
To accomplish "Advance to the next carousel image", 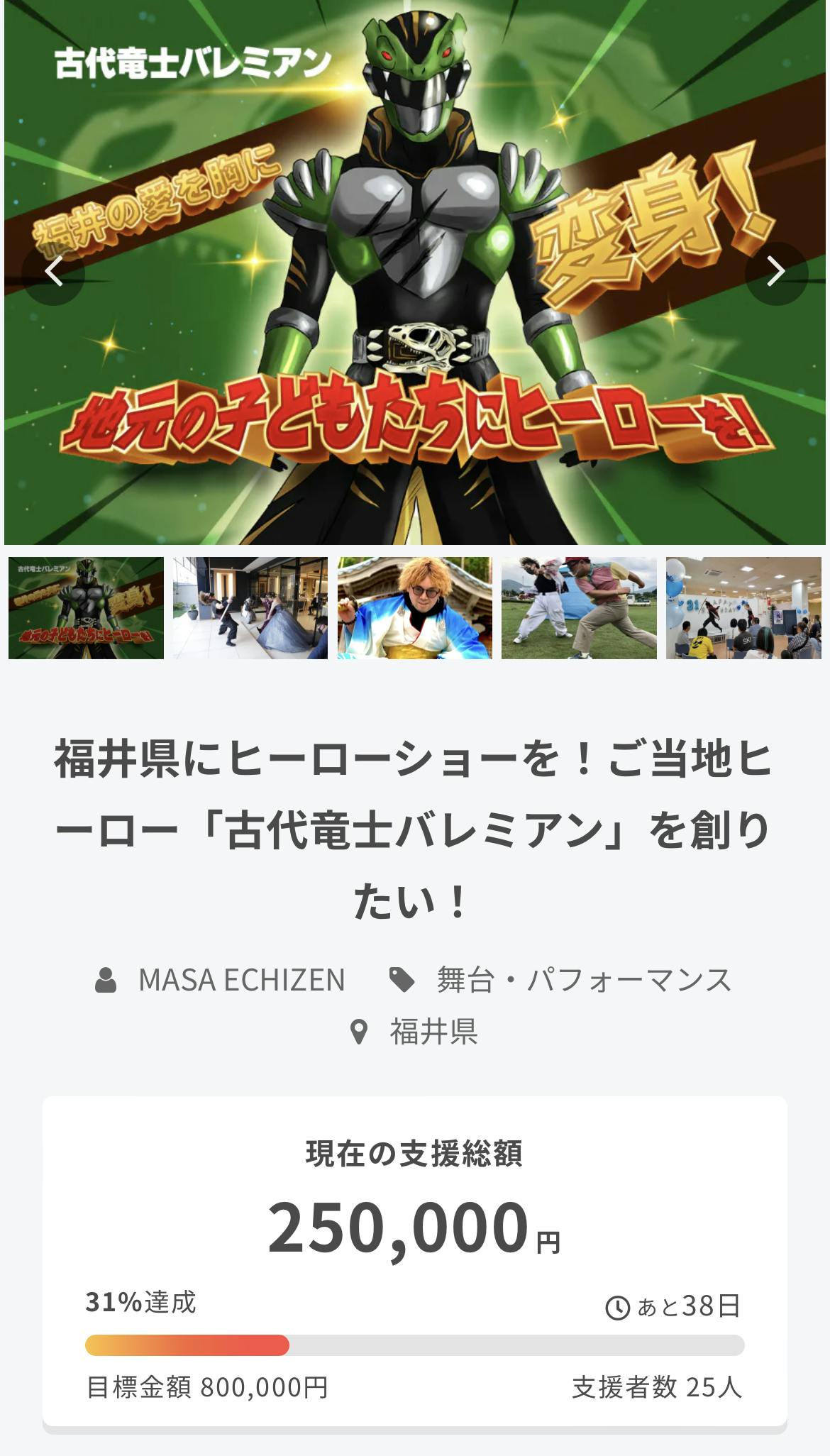I will [x=775, y=272].
